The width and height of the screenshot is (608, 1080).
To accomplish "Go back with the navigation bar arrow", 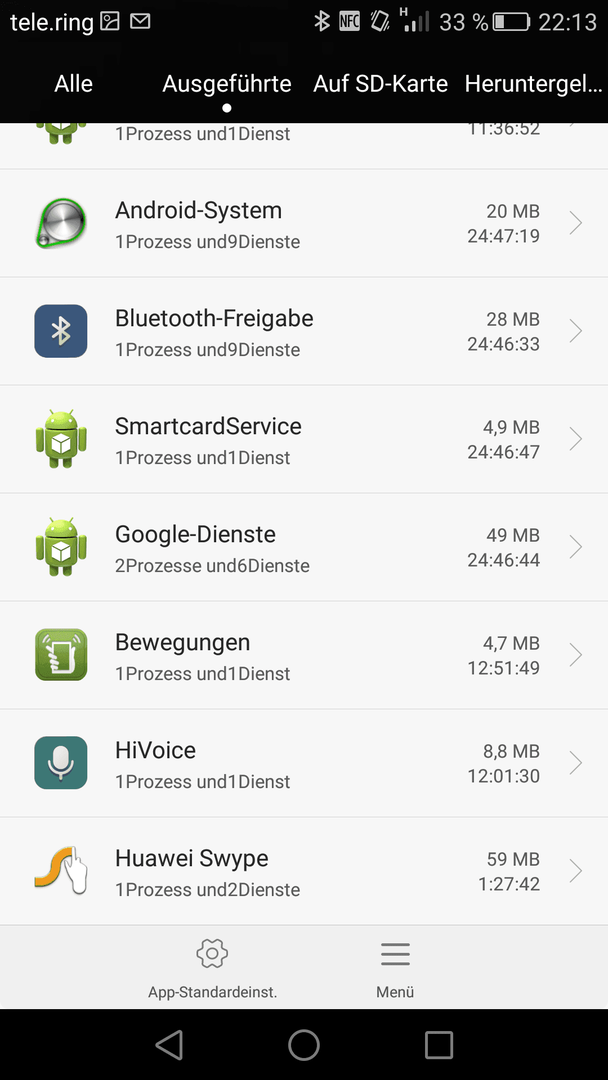I will tap(169, 1045).
